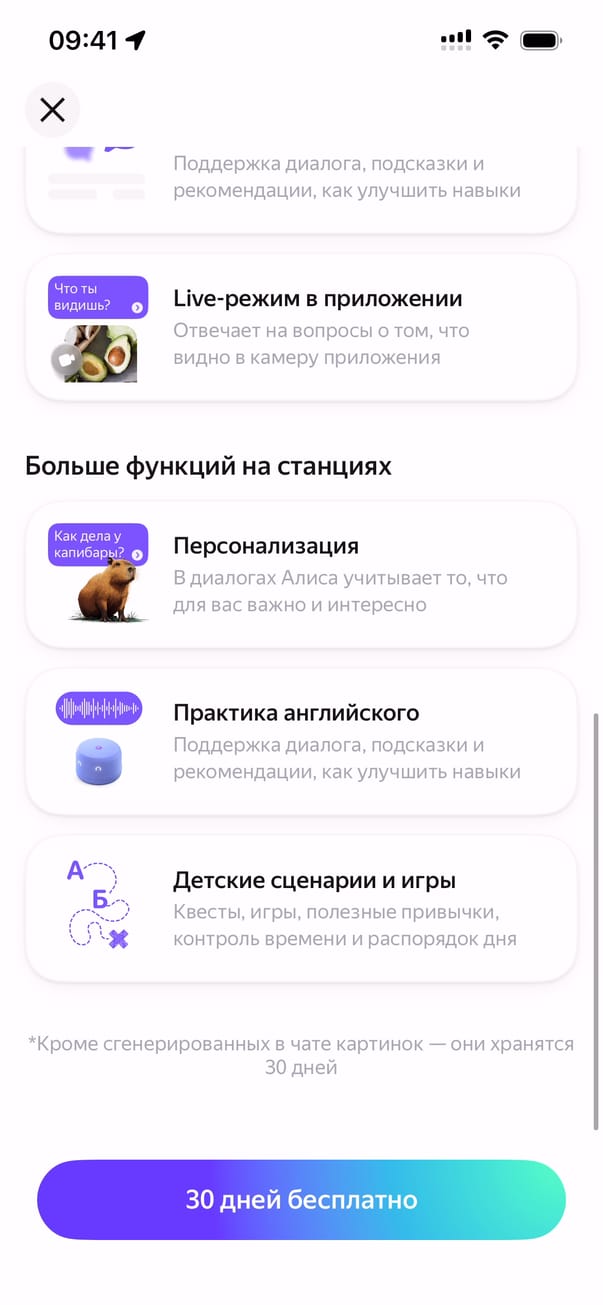This screenshot has height=1305, width=603.
Task: Open the 'Детские сценарии и игры' card
Action: click(x=301, y=908)
